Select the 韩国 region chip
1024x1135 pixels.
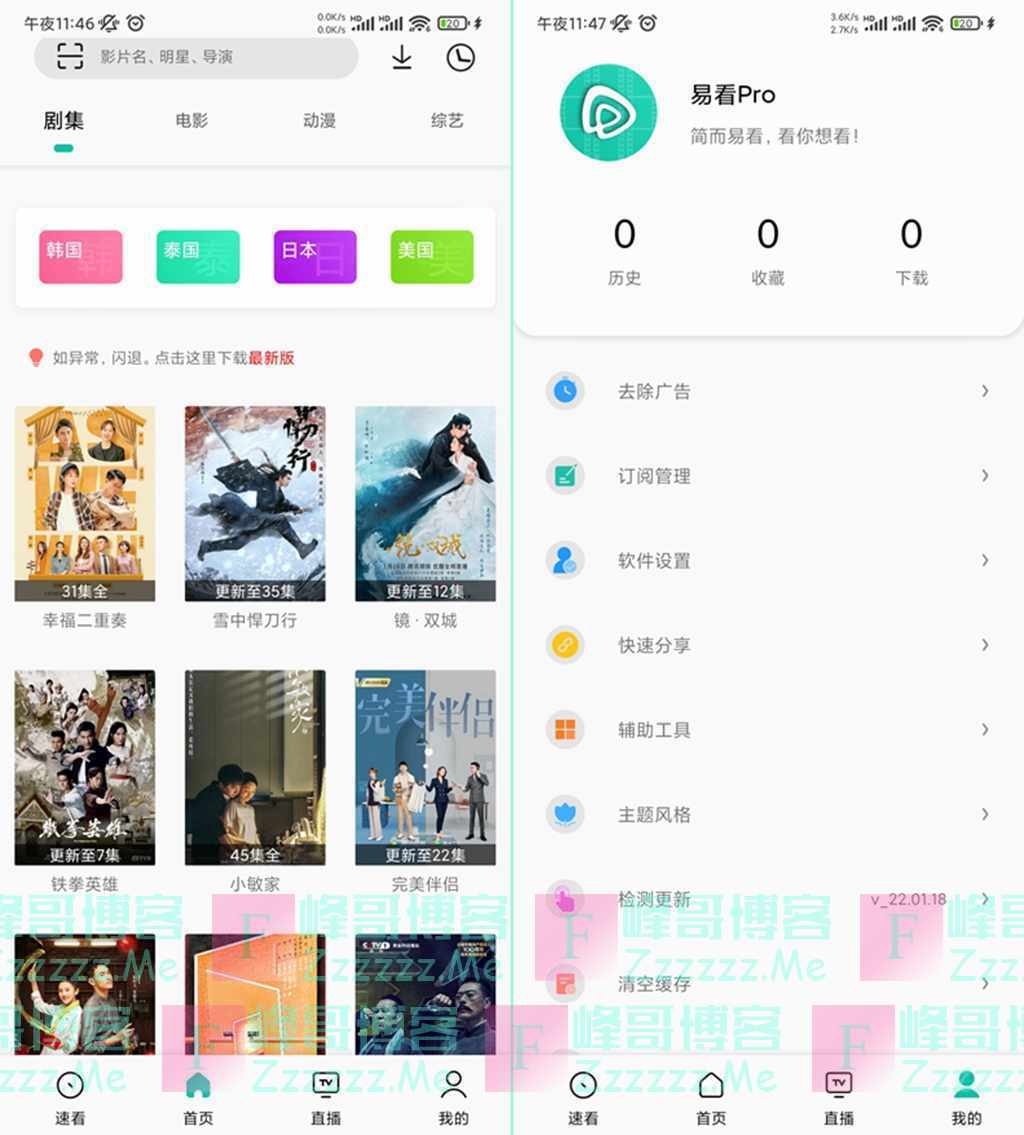tap(81, 257)
